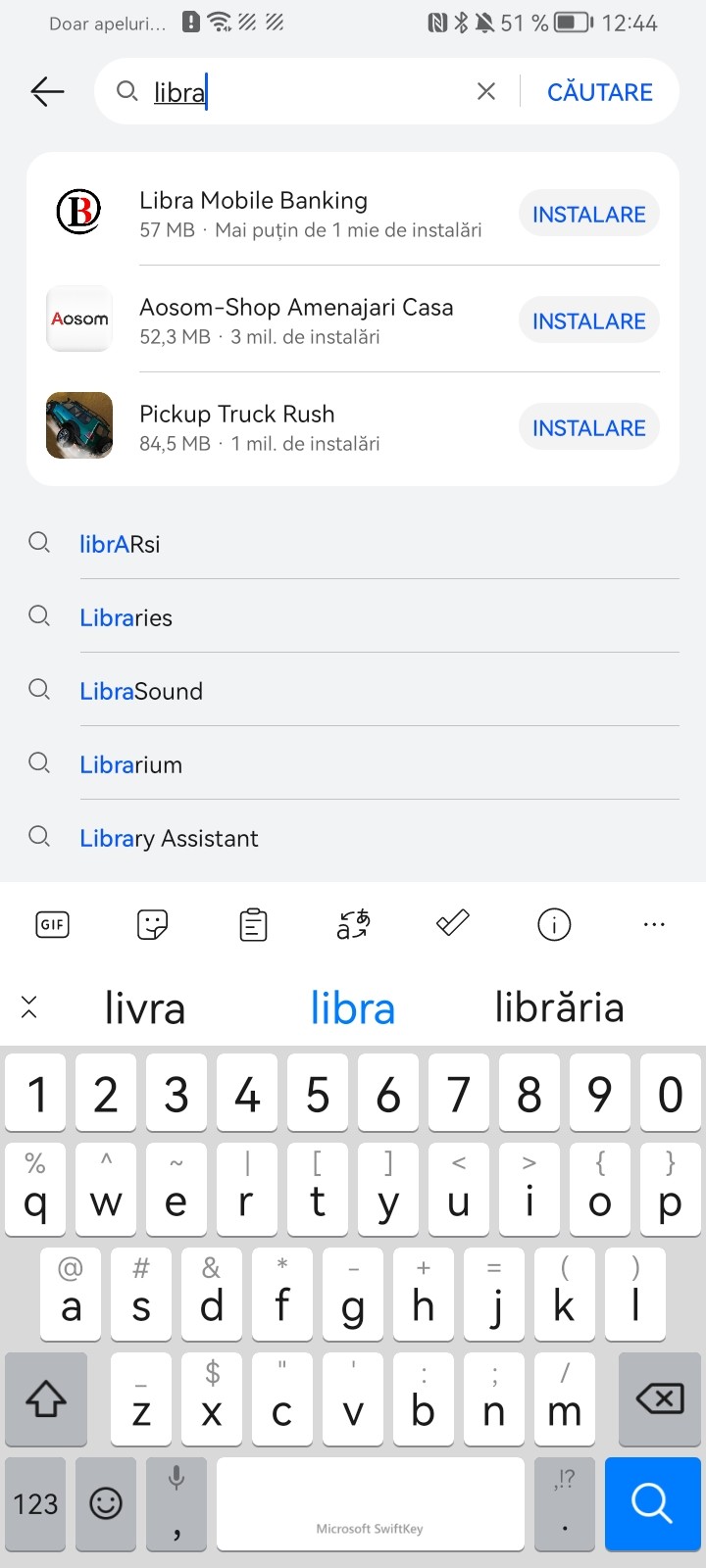Select the Library Assistant suggestion
Image resolution: width=706 pixels, height=1568 pixels.
pyautogui.click(x=169, y=838)
